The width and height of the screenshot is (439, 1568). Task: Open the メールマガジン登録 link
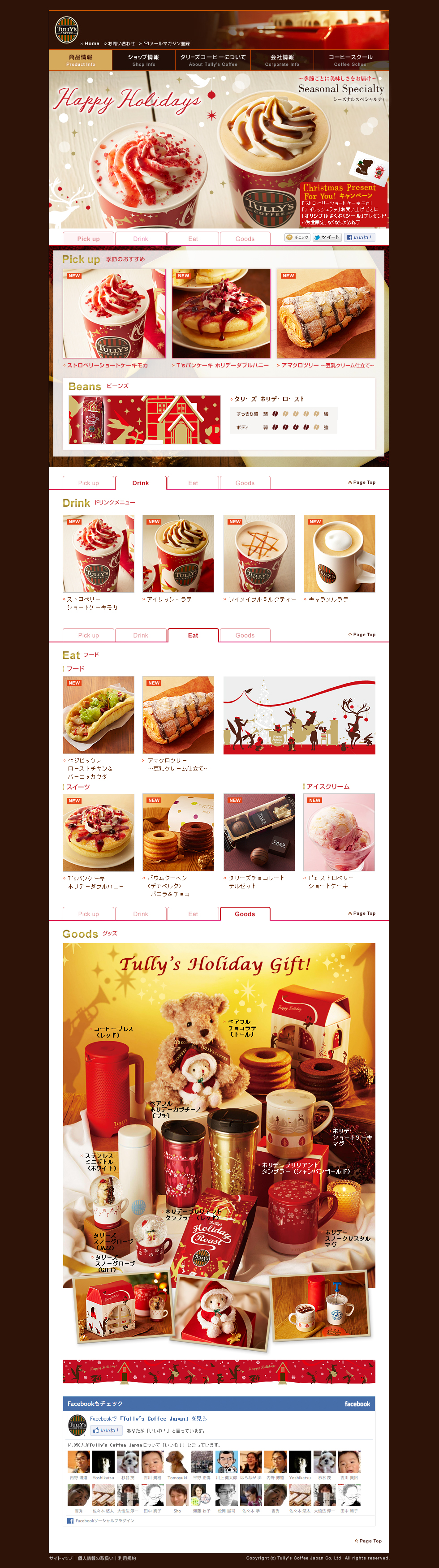click(x=166, y=43)
